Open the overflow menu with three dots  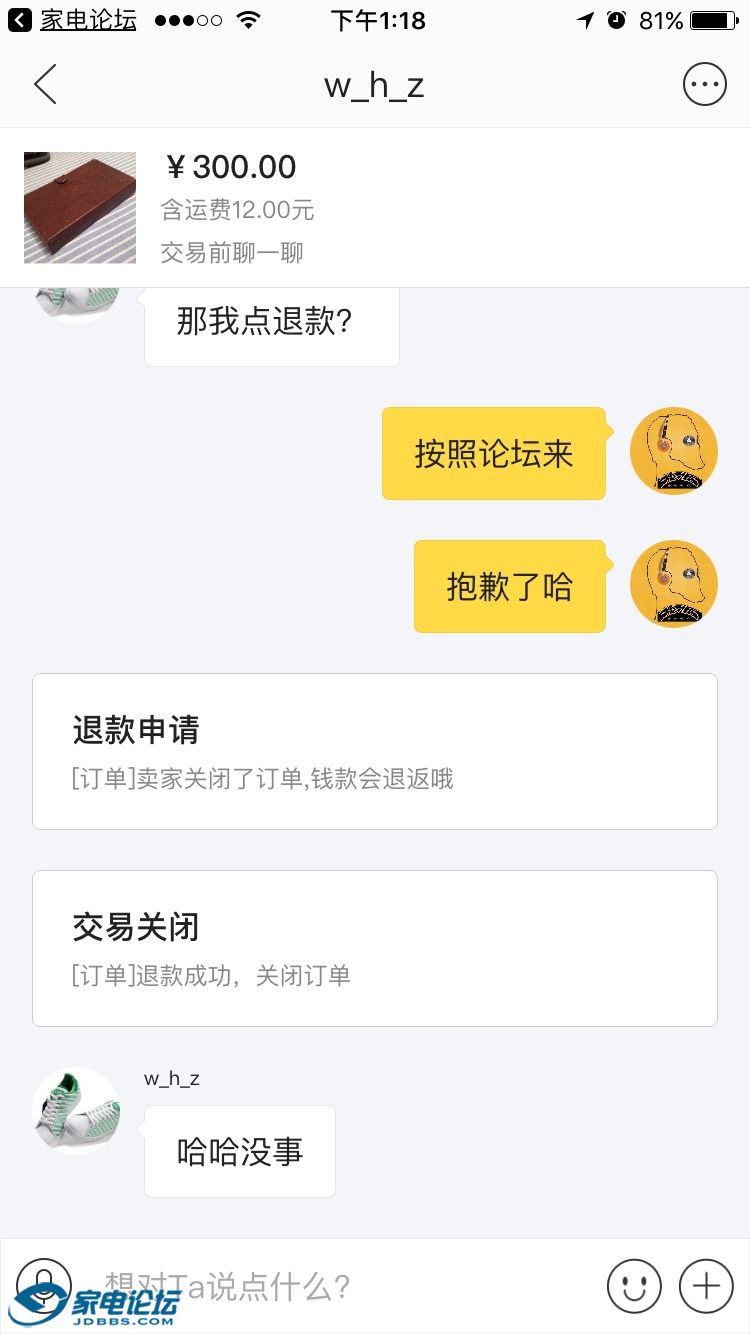coord(704,85)
